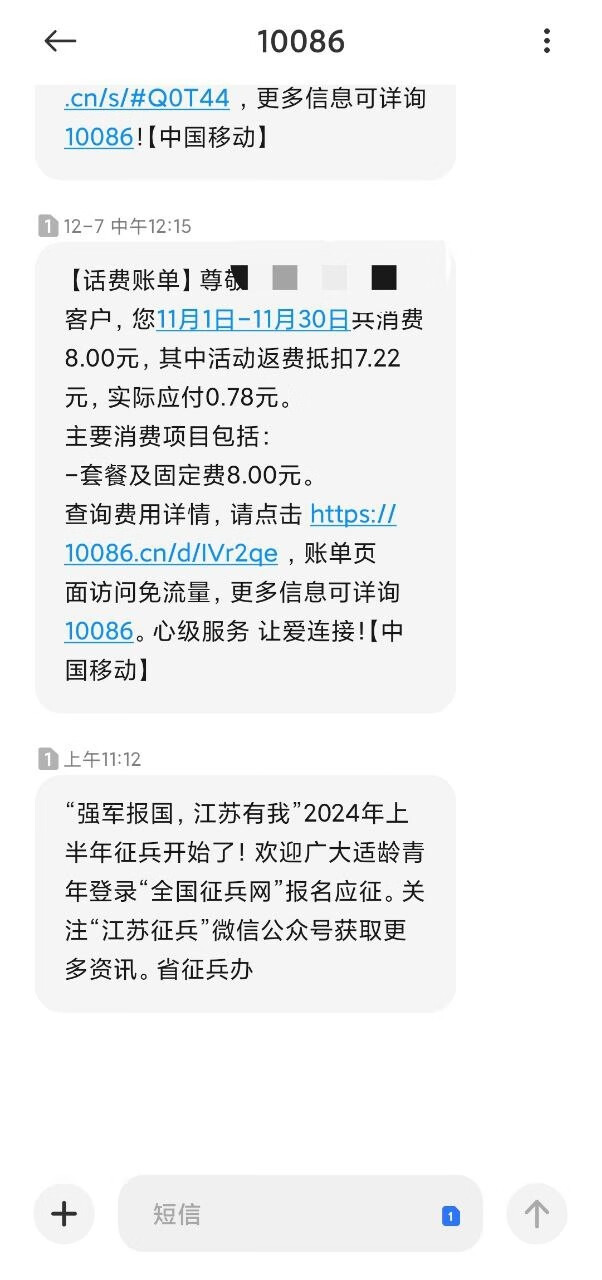Tap the date link 11月1日-11月30日
The height and width of the screenshot is (1280, 602).
tap(252, 320)
